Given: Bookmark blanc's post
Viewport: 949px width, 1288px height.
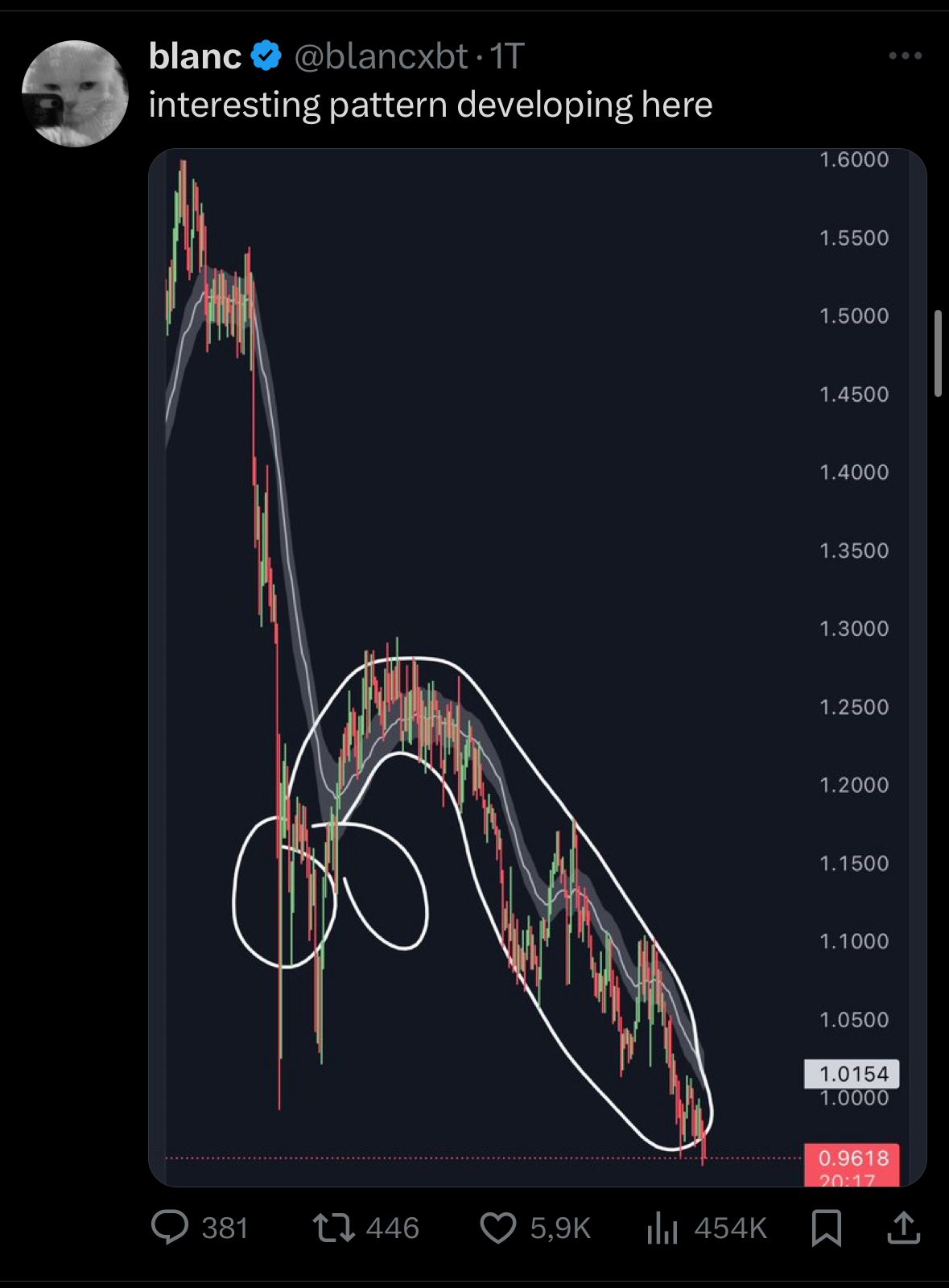Looking at the screenshot, I should click(x=827, y=1228).
